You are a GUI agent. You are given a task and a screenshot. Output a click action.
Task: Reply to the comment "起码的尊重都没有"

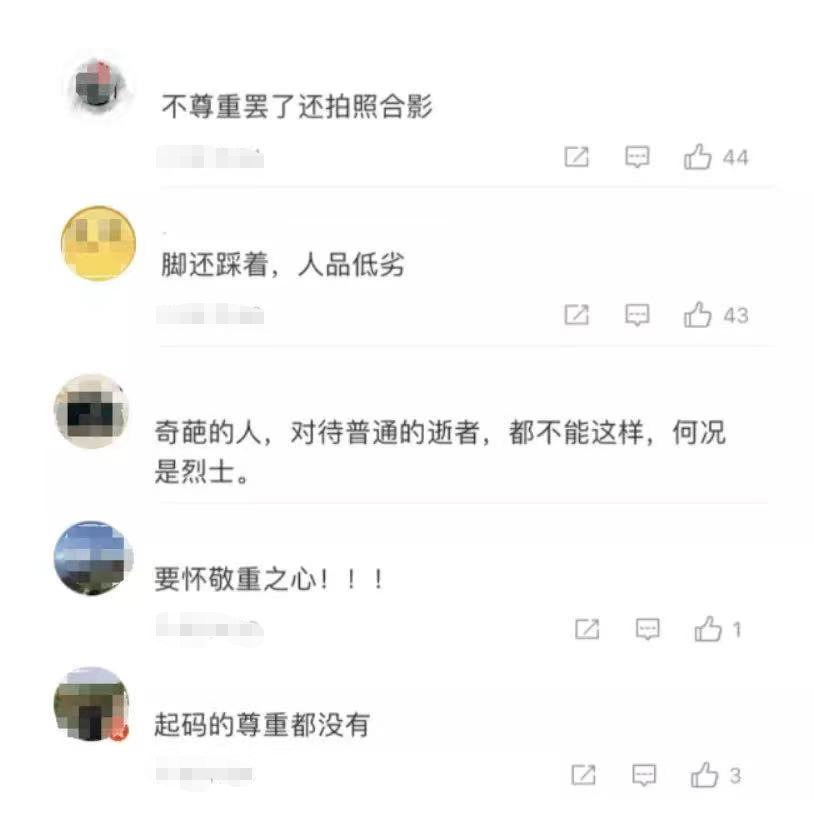pos(644,775)
